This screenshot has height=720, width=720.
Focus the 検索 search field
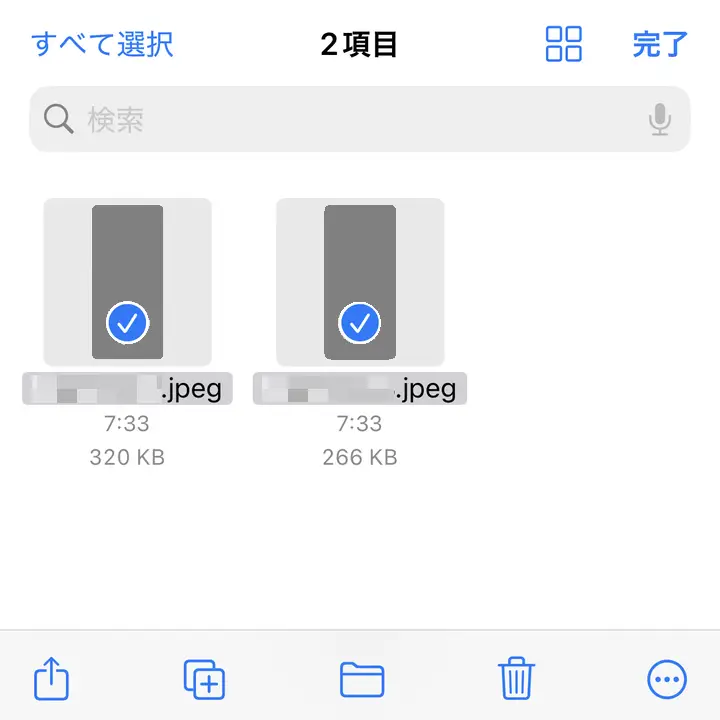point(340,120)
